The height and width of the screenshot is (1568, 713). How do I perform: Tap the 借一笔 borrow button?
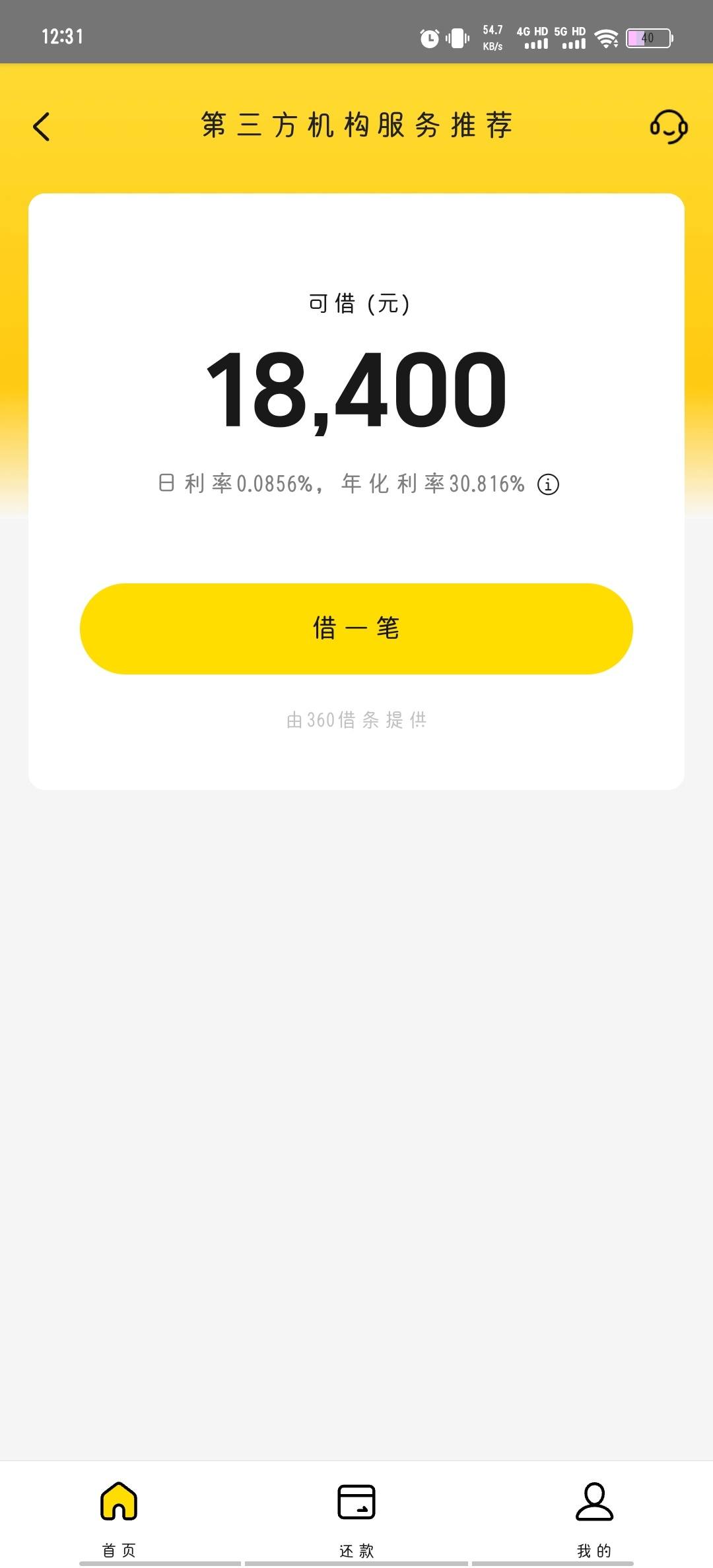(356, 628)
